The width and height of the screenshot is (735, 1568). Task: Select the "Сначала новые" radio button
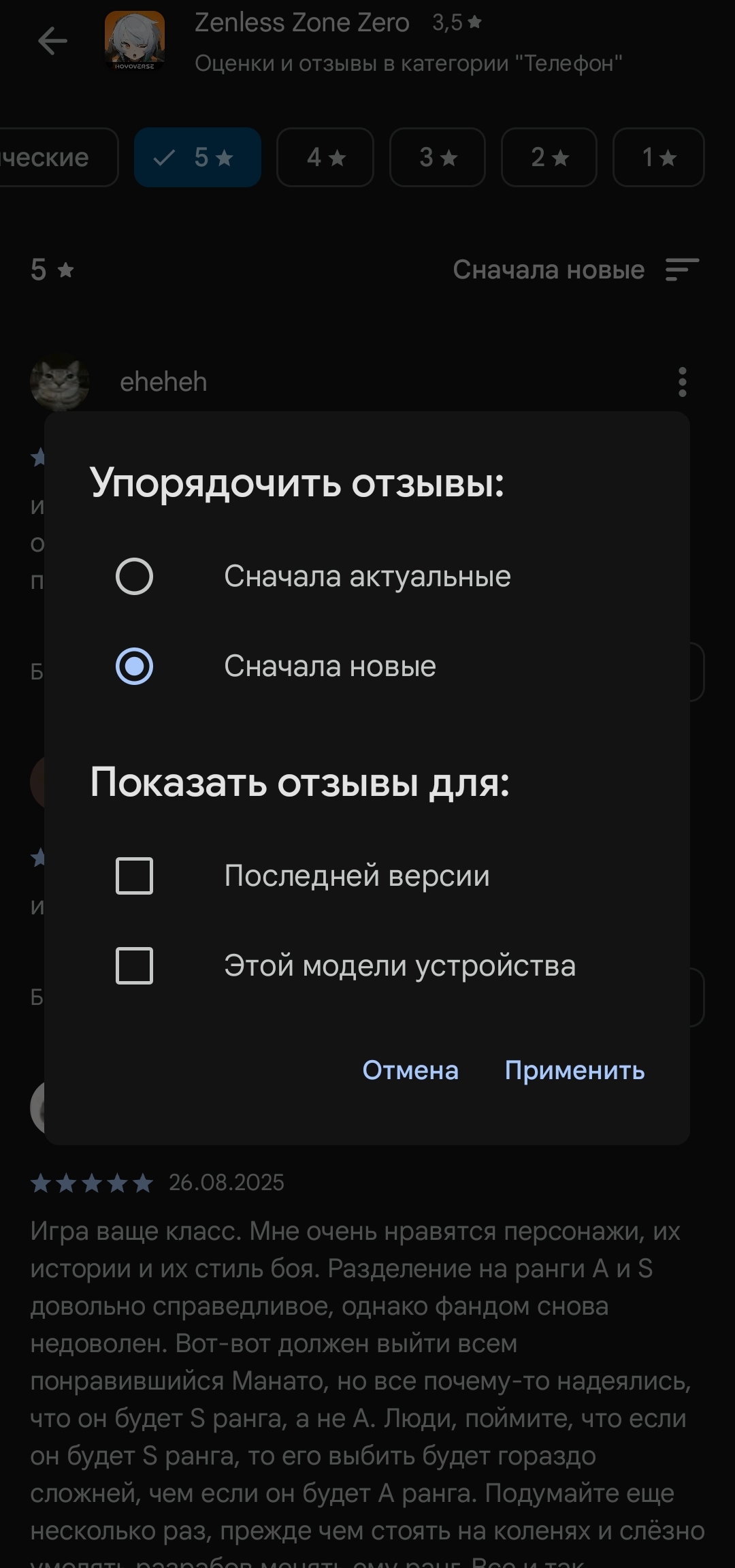(134, 666)
